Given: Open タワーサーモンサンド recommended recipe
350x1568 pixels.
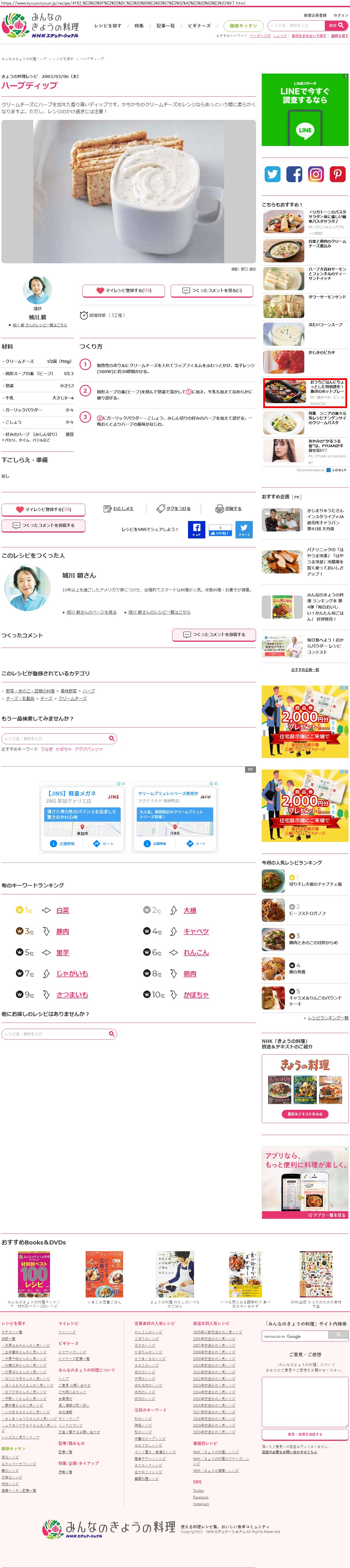Looking at the screenshot, I should pos(326,297).
